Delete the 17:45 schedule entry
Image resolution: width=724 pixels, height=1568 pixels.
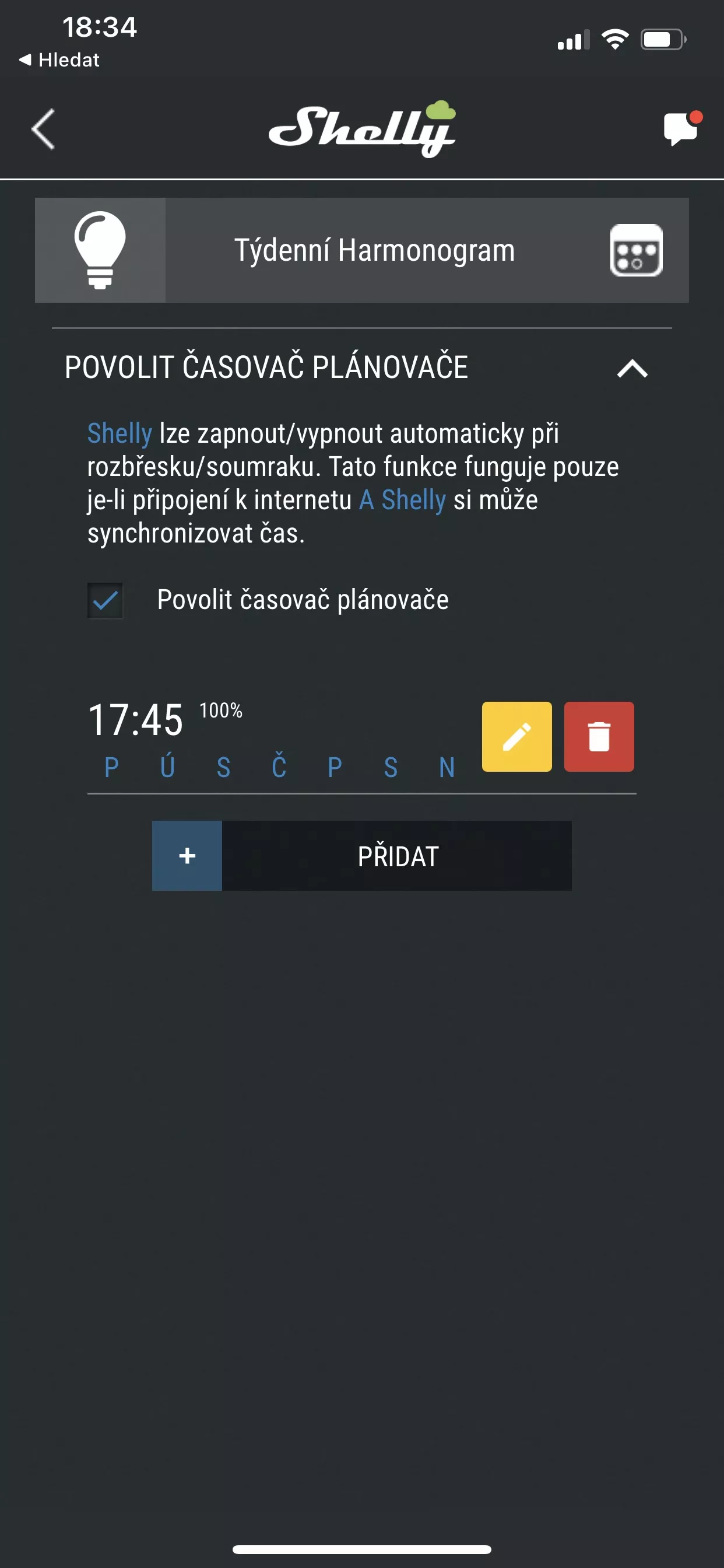(599, 737)
